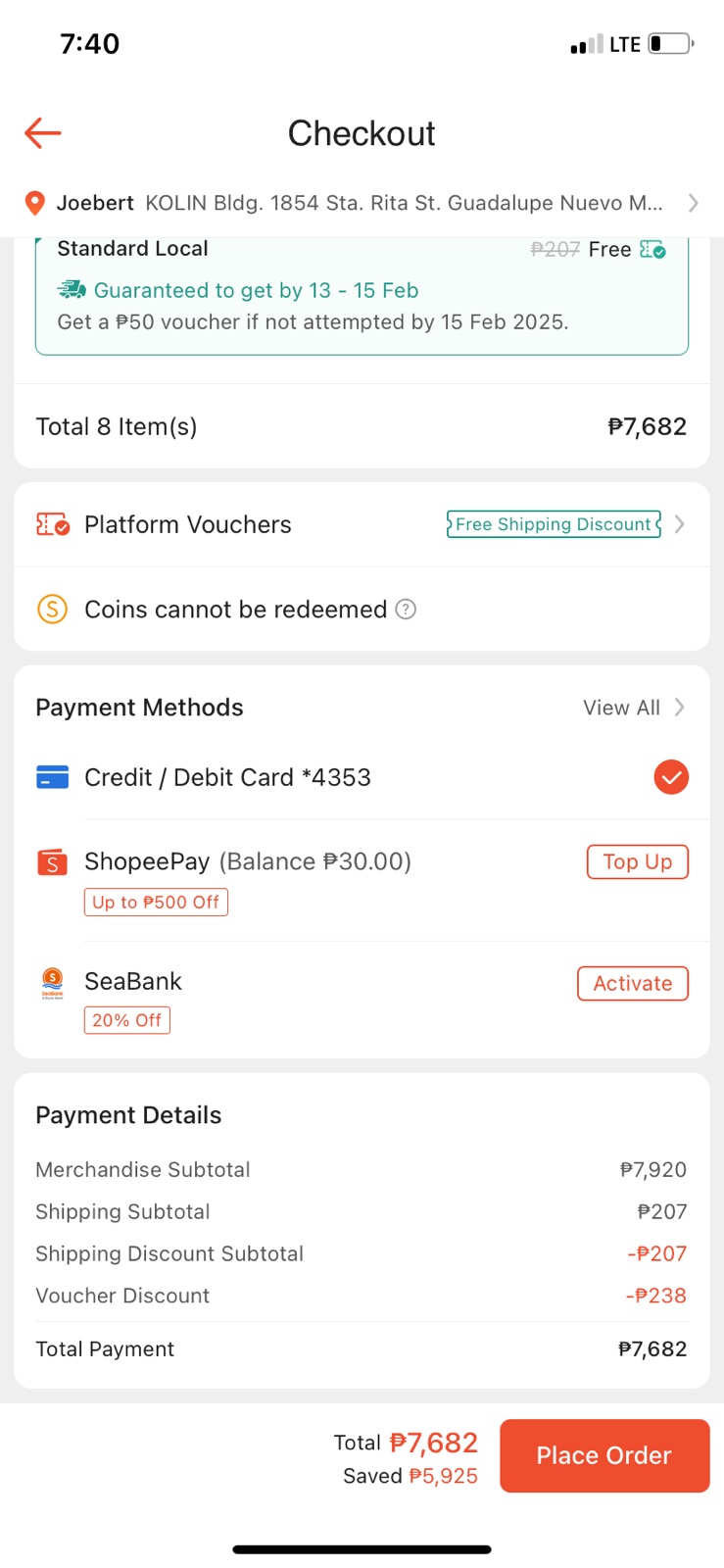
Task: Open Platform Vouchers
Action: coord(362,524)
